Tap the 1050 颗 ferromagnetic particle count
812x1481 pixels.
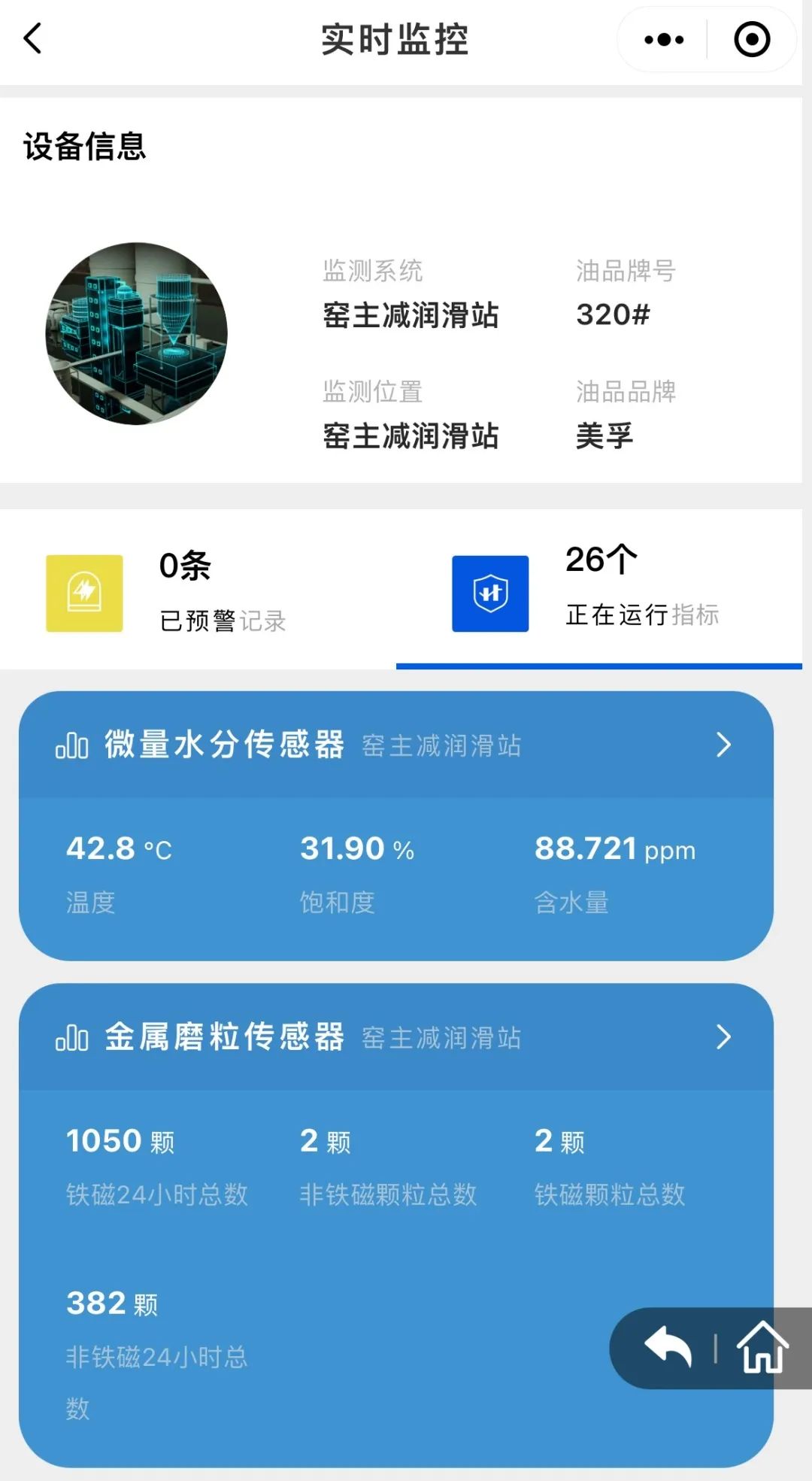tap(120, 1141)
